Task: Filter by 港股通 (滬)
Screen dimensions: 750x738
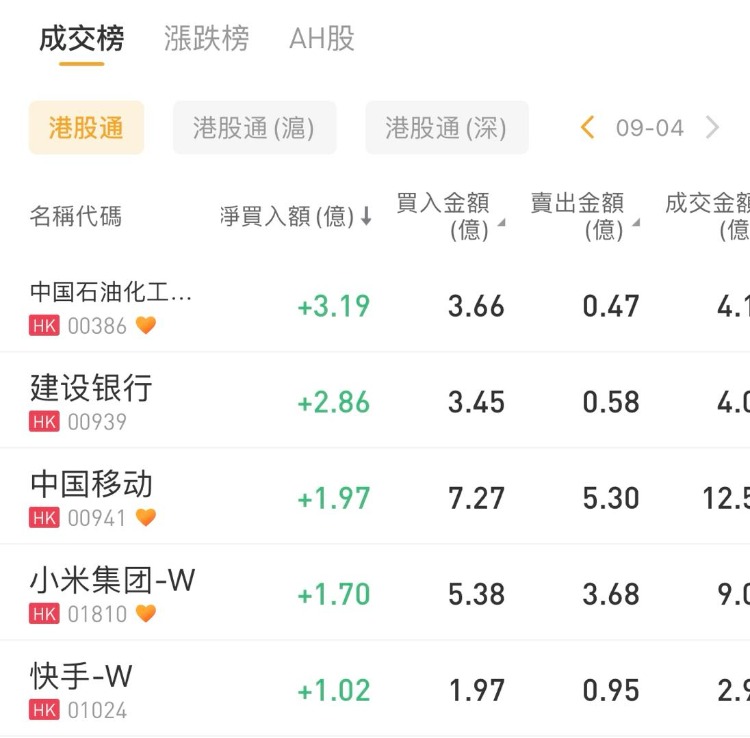Action: [254, 128]
